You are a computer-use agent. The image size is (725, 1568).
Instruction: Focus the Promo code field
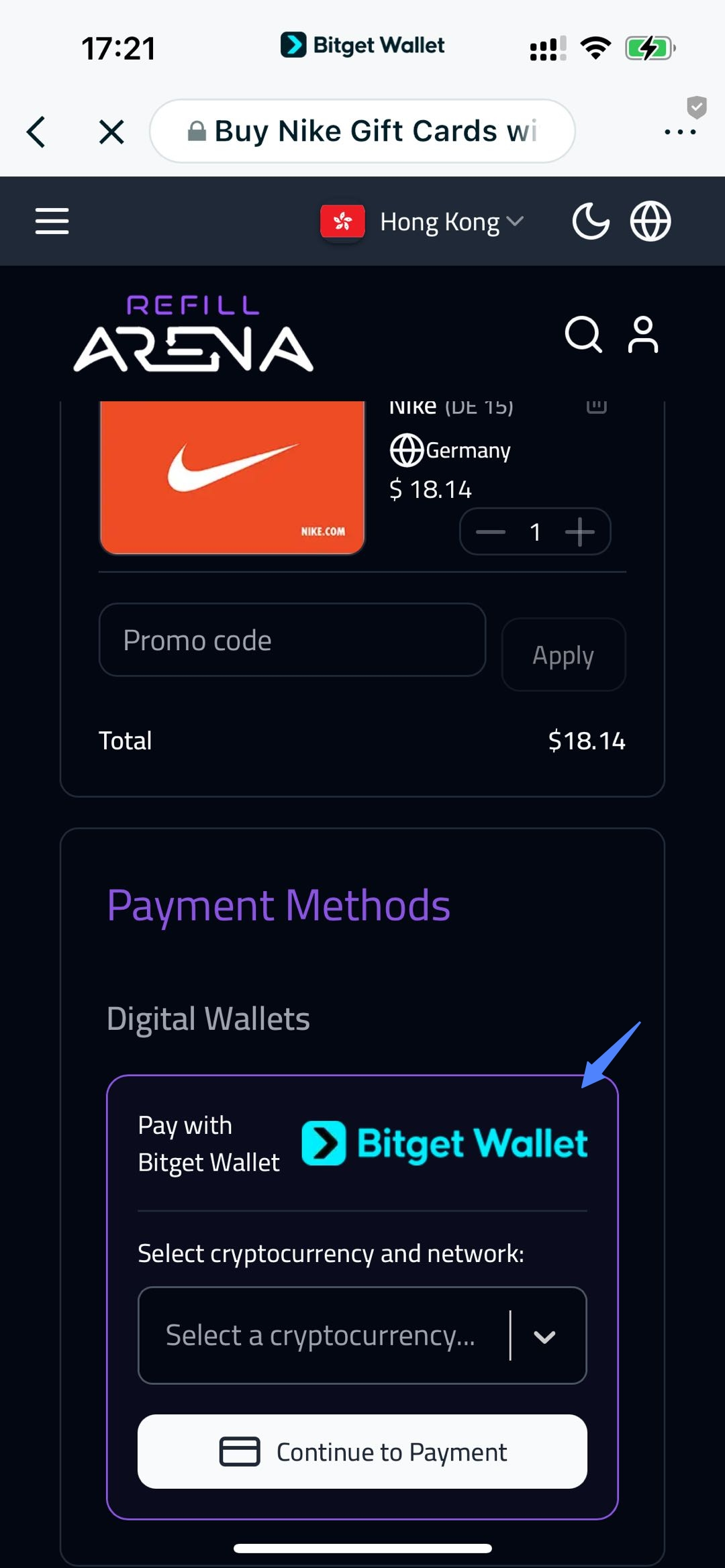click(292, 640)
